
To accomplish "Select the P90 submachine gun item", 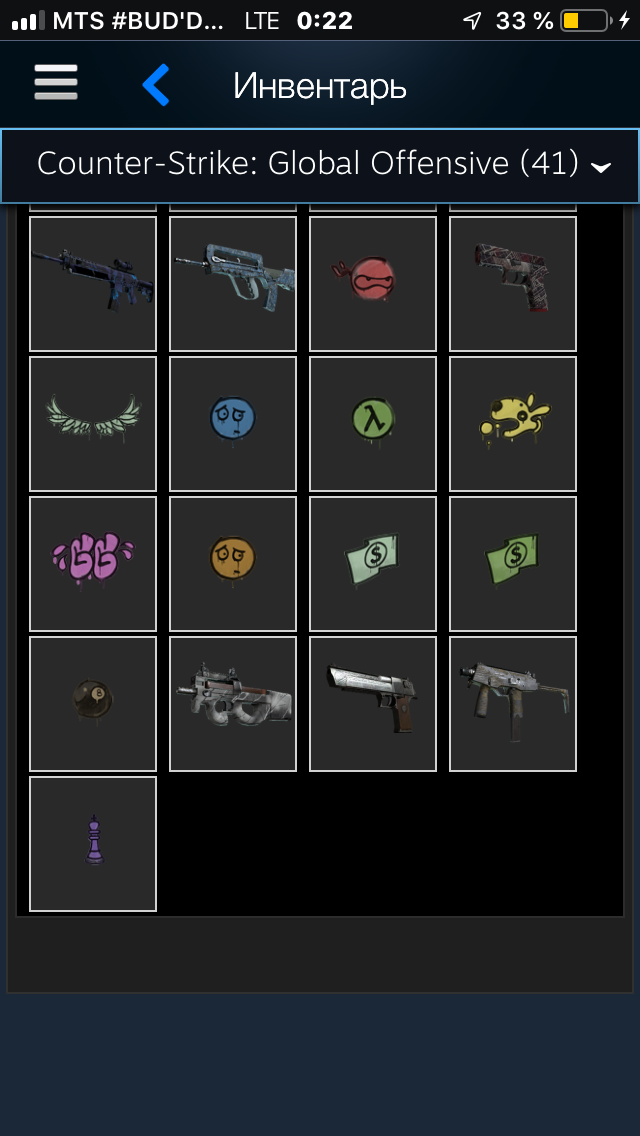I will (x=233, y=703).
